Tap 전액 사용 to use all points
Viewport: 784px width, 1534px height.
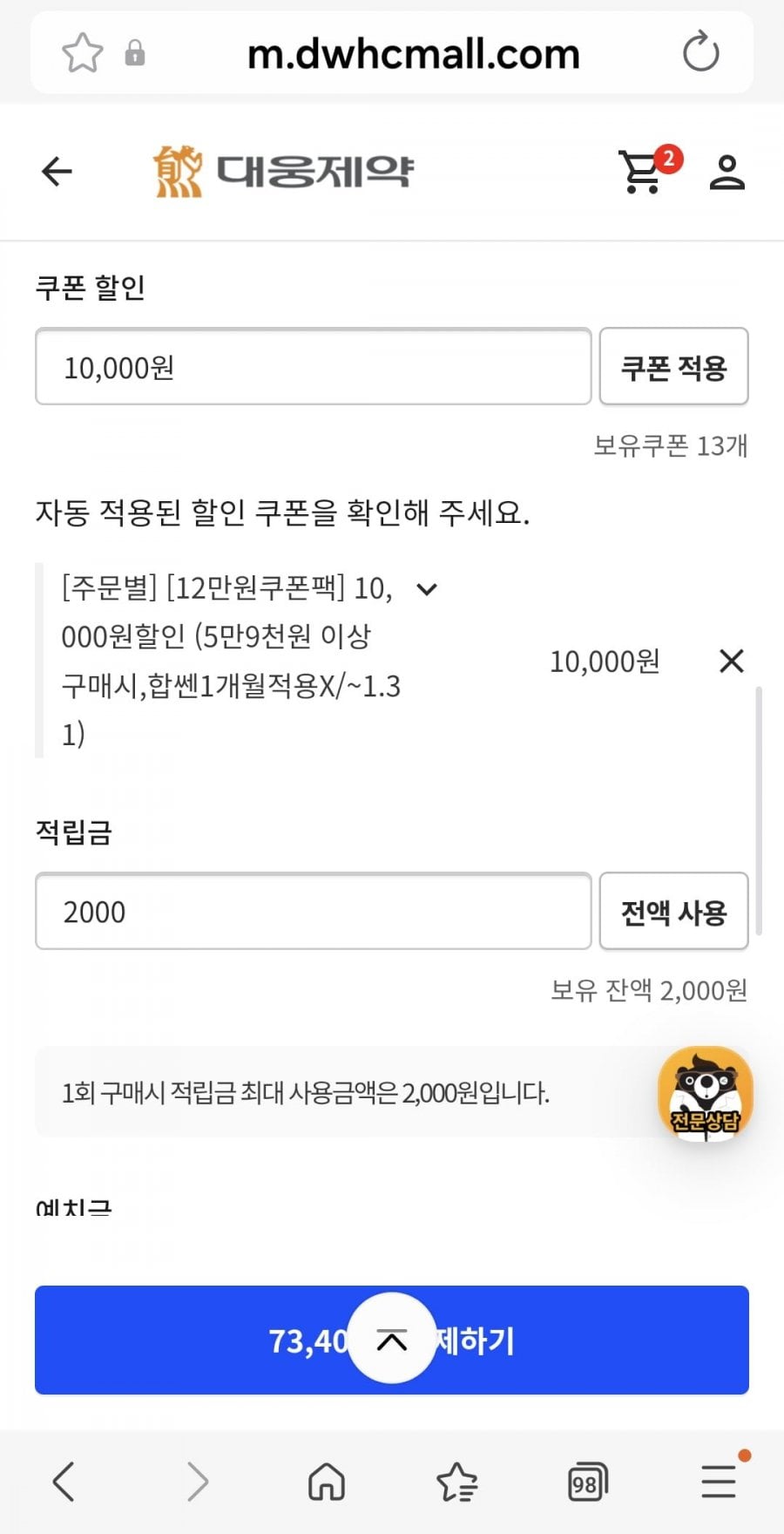673,912
